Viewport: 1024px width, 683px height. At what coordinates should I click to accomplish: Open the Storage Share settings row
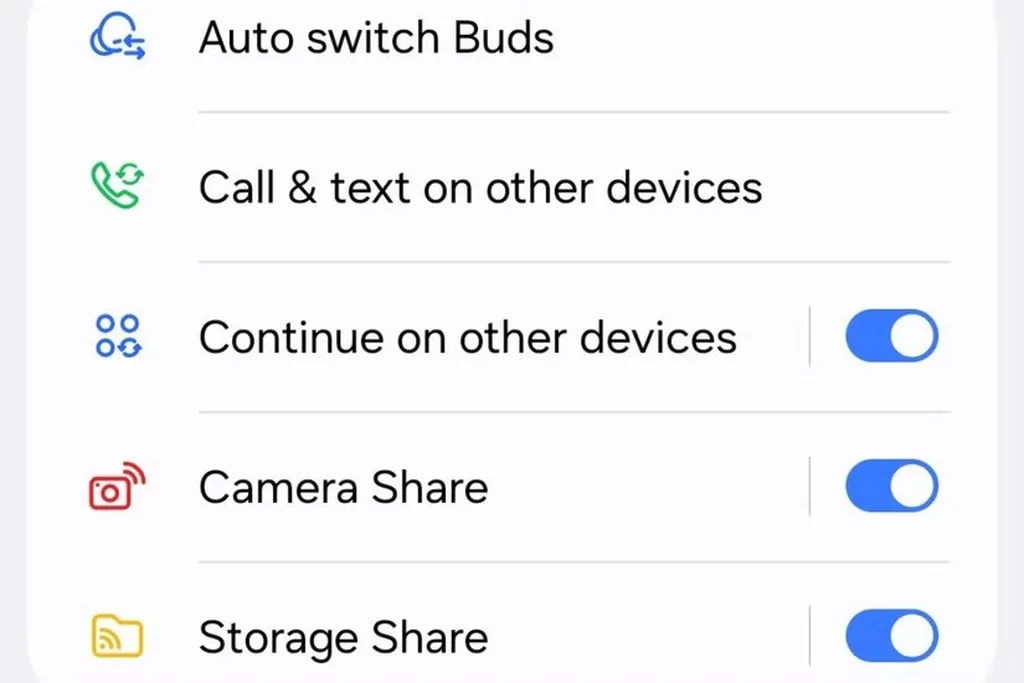click(x=343, y=637)
